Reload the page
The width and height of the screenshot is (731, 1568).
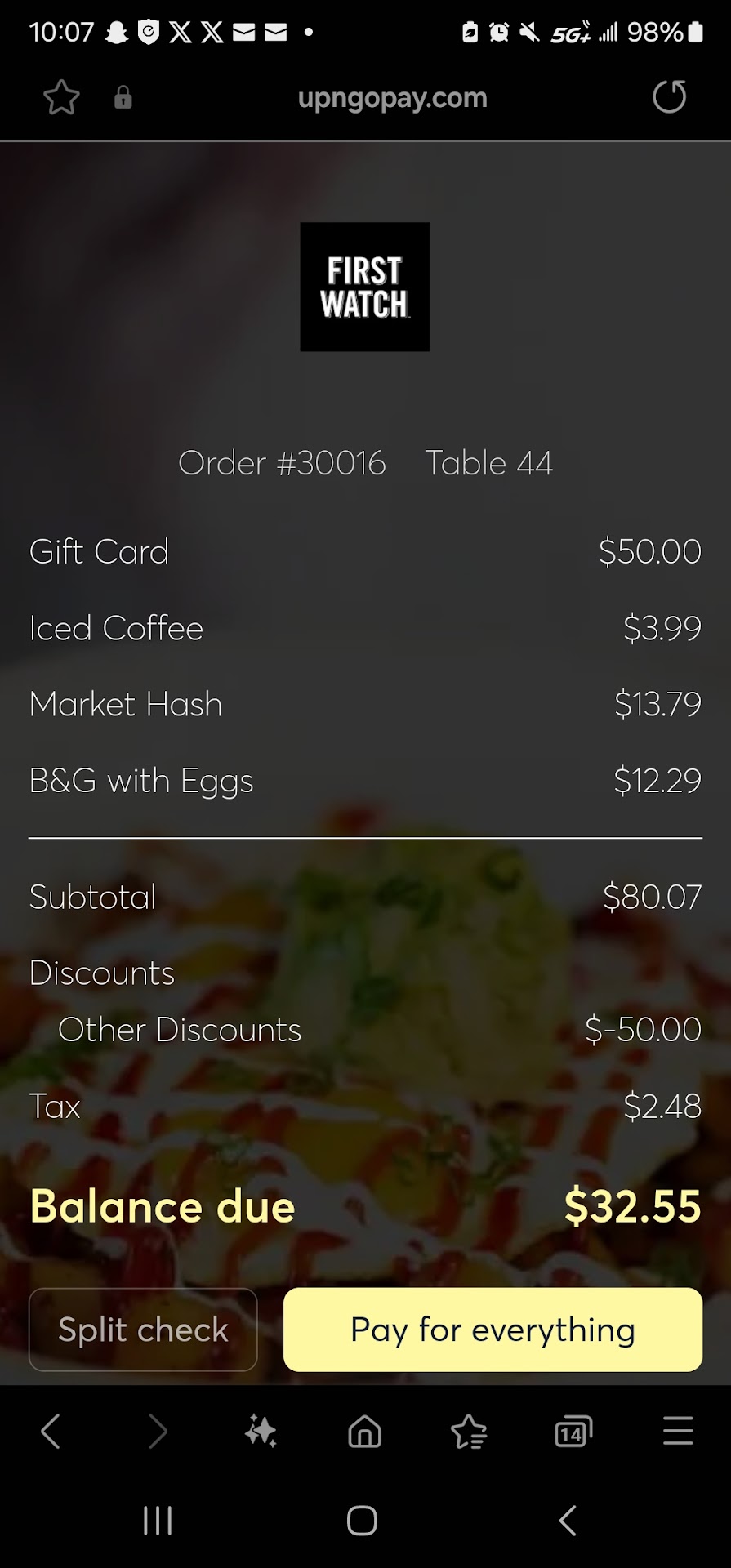click(x=669, y=97)
